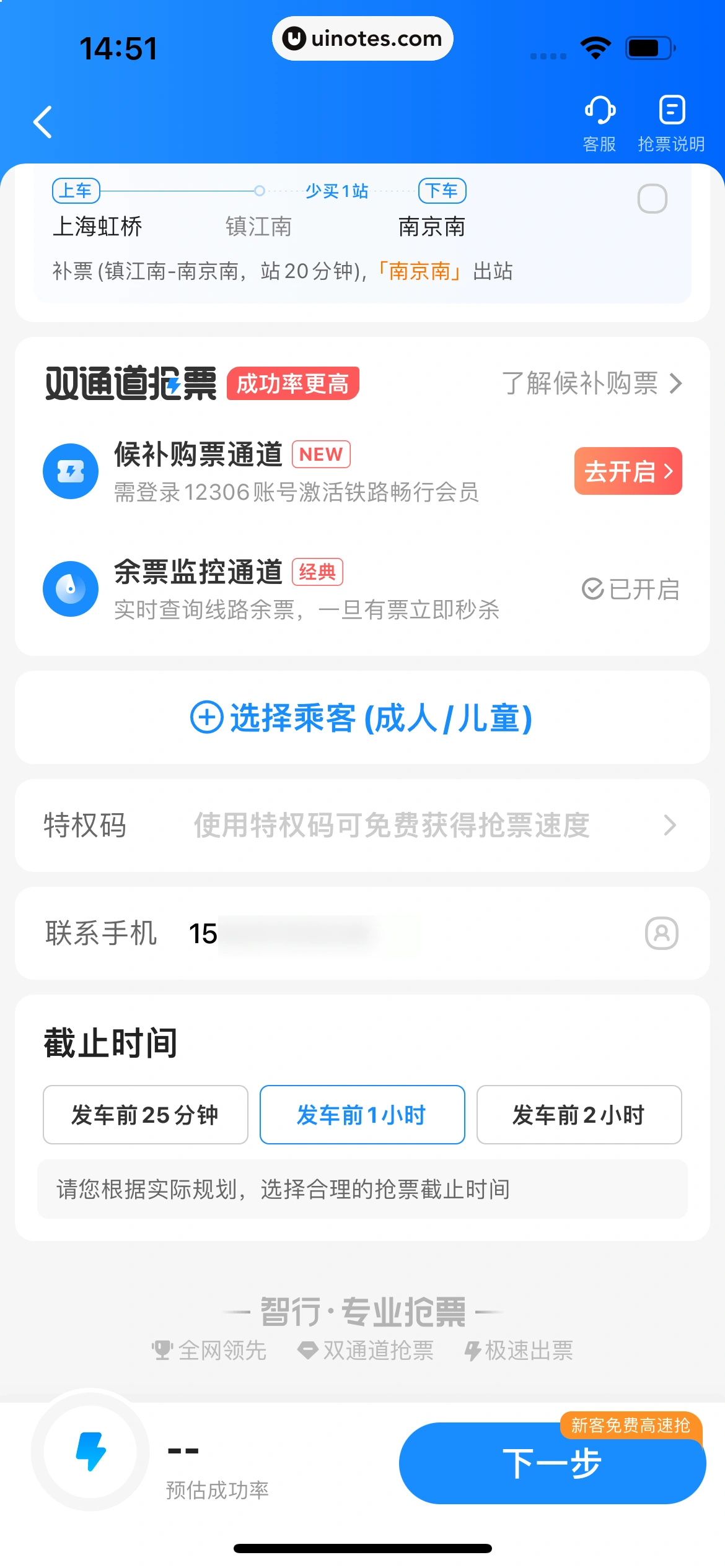The height and width of the screenshot is (1568, 725).
Task: Open contacts picker icon beside 联系手机
Action: tap(661, 933)
